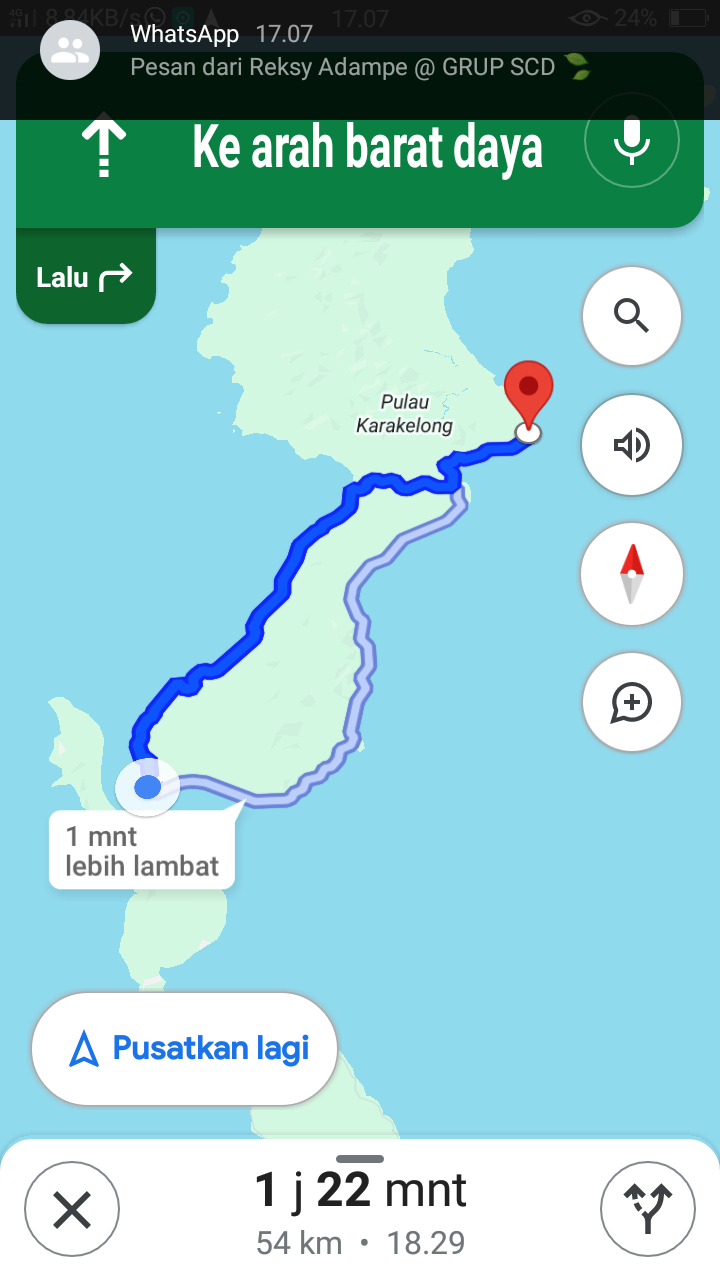Tap the Lalu next-turn preview

coord(86,277)
